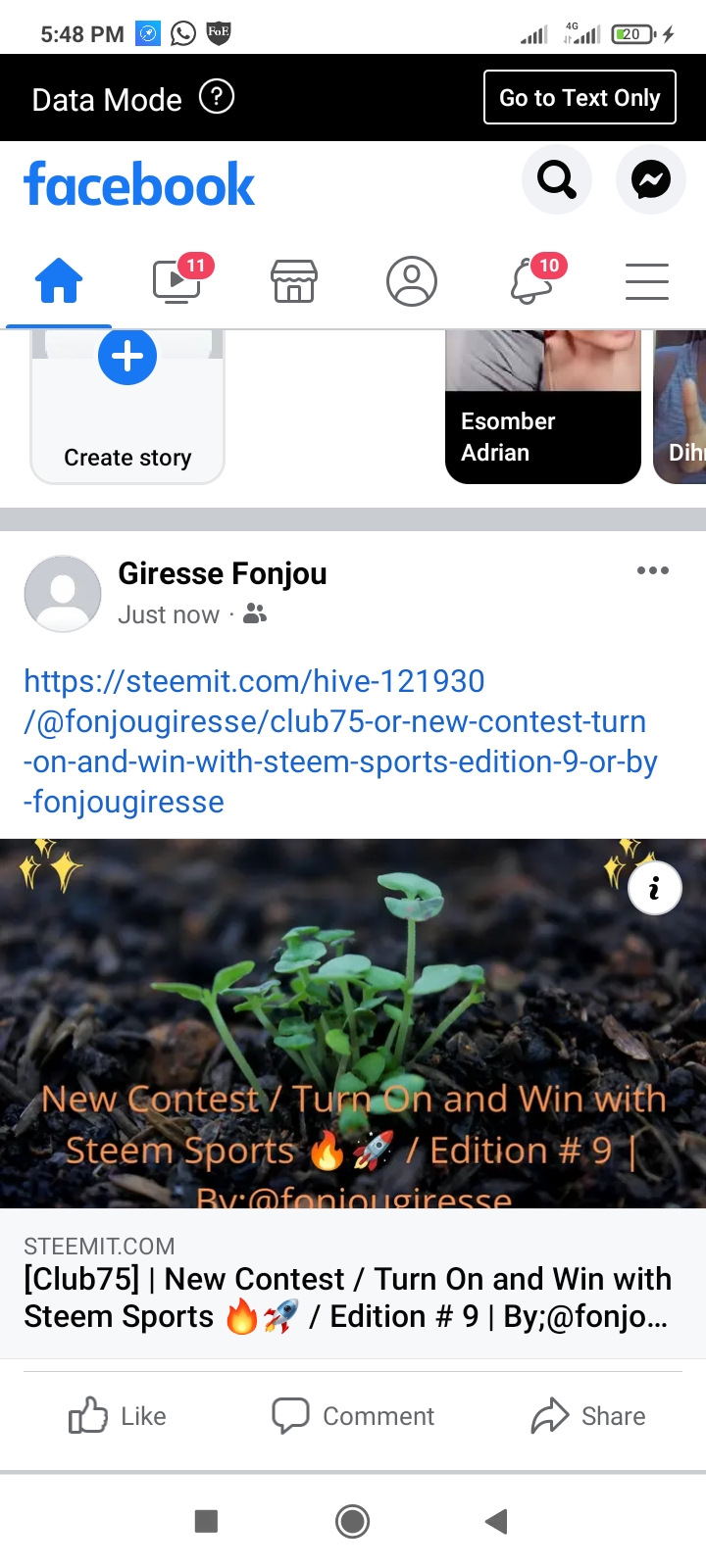Share Giresse Fonjou's post
The width and height of the screenshot is (706, 1568).
point(588,1416)
